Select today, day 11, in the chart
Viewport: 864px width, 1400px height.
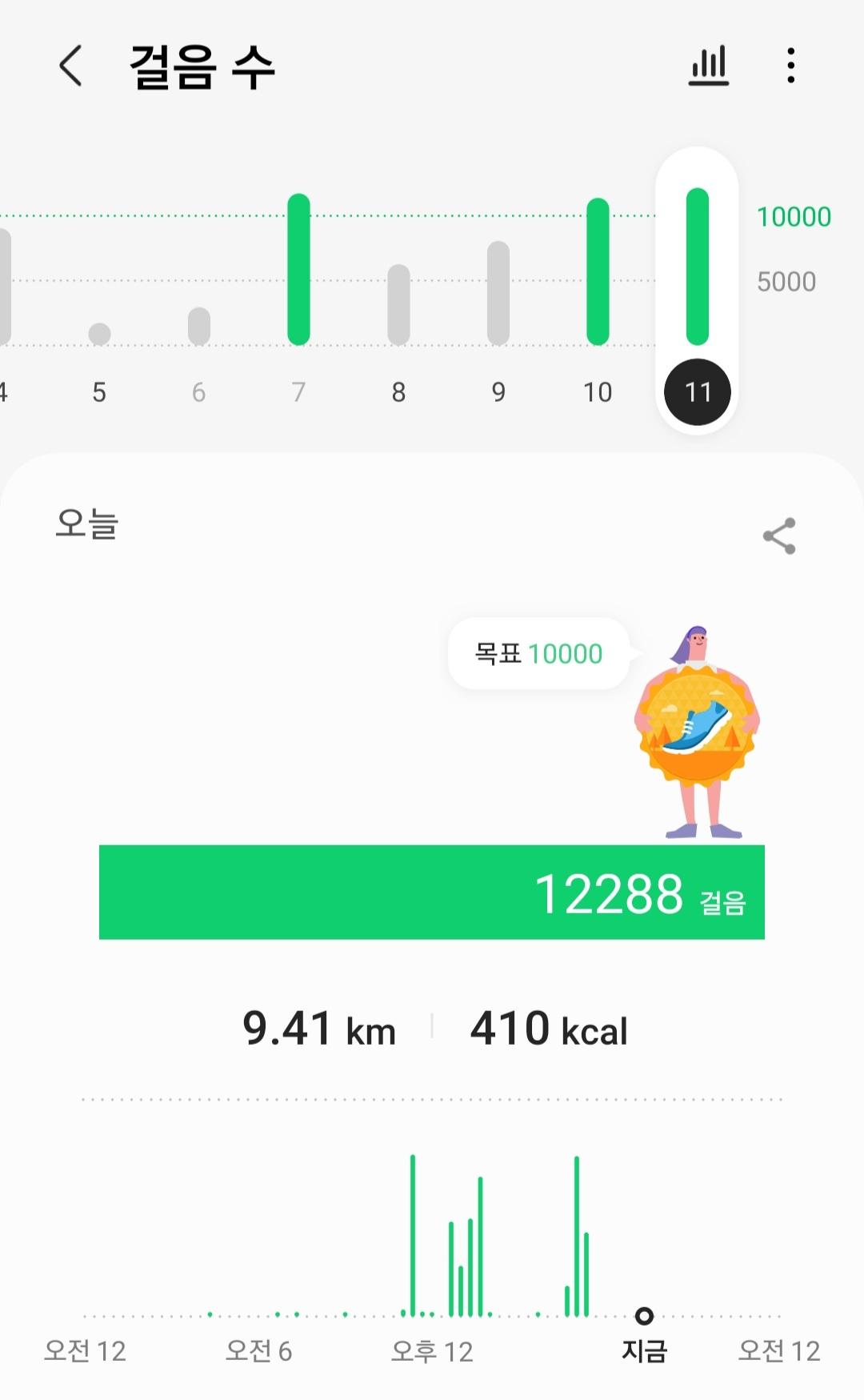coord(698,391)
